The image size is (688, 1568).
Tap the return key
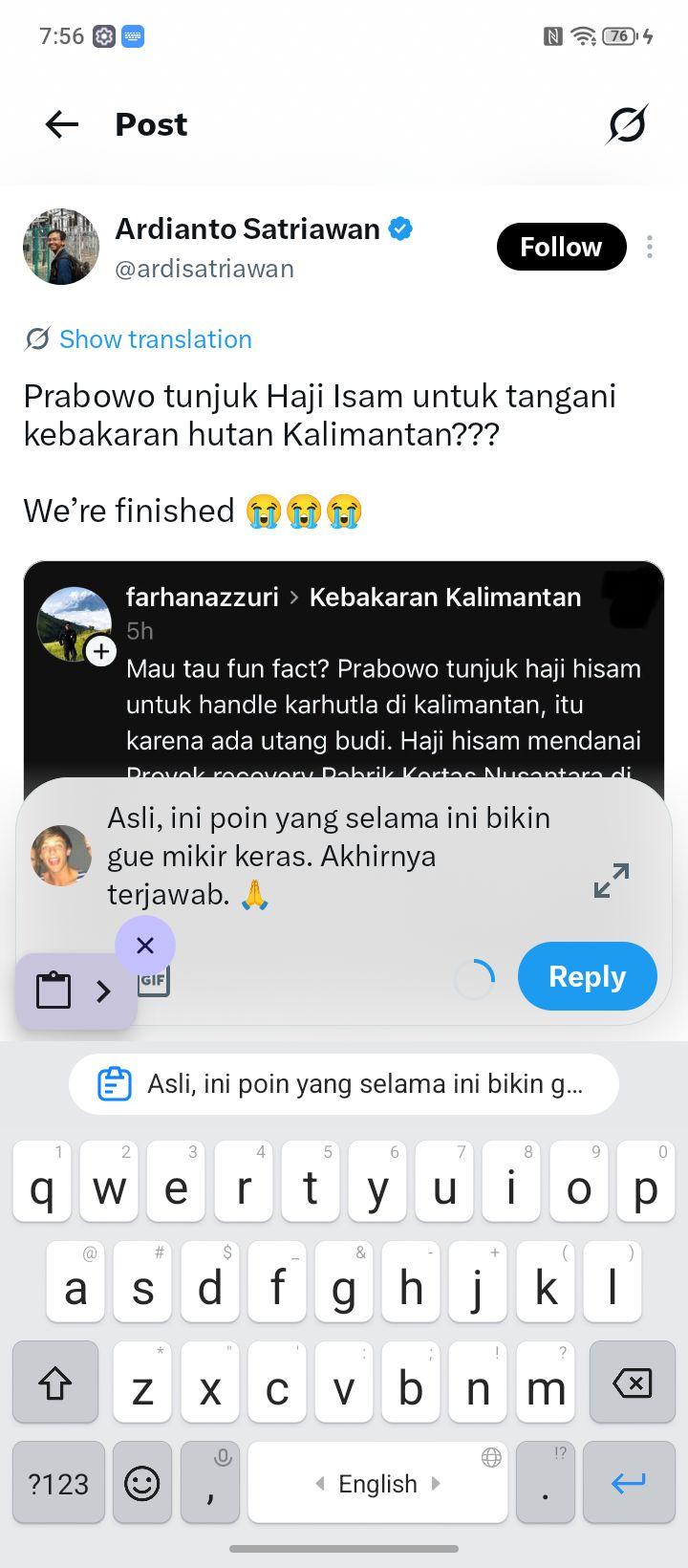click(629, 1483)
